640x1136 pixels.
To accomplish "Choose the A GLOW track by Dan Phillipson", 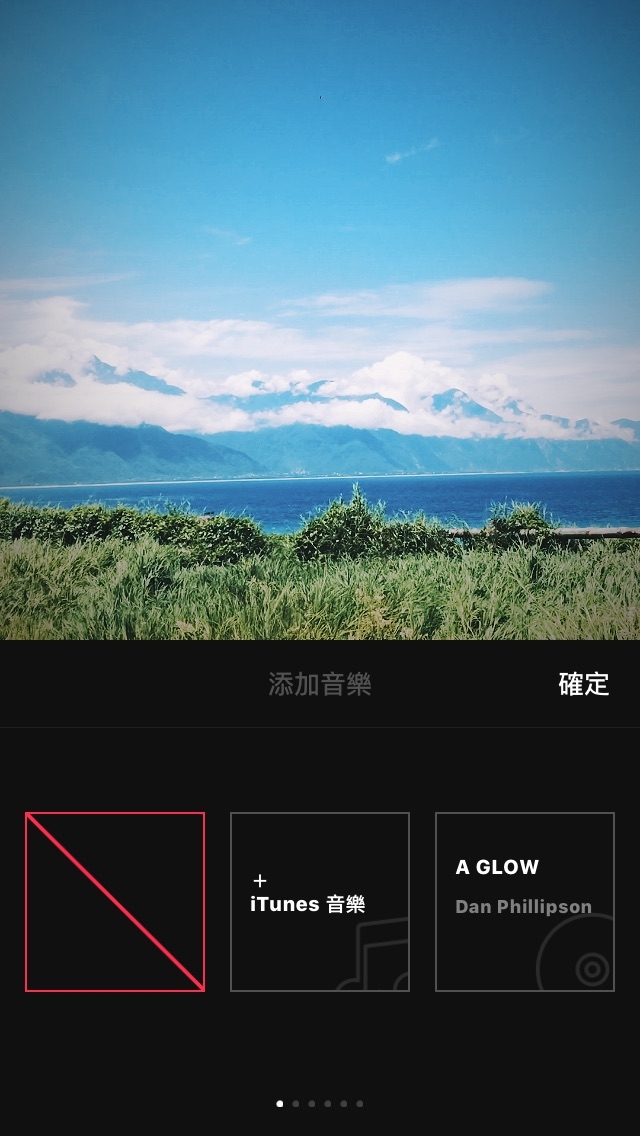I will tap(525, 902).
